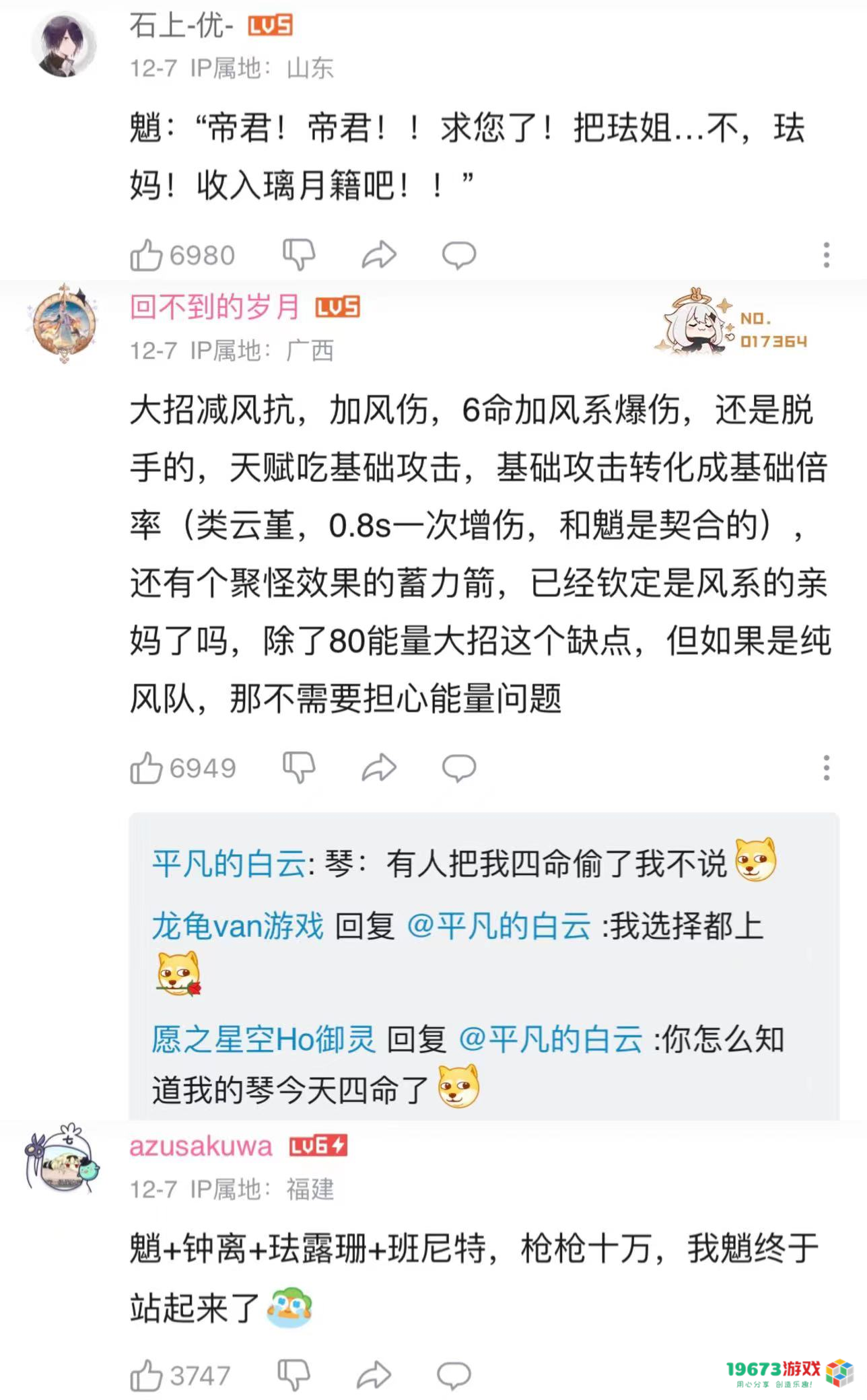
Task: Like 石上-优-'s comment
Action: click(x=147, y=256)
